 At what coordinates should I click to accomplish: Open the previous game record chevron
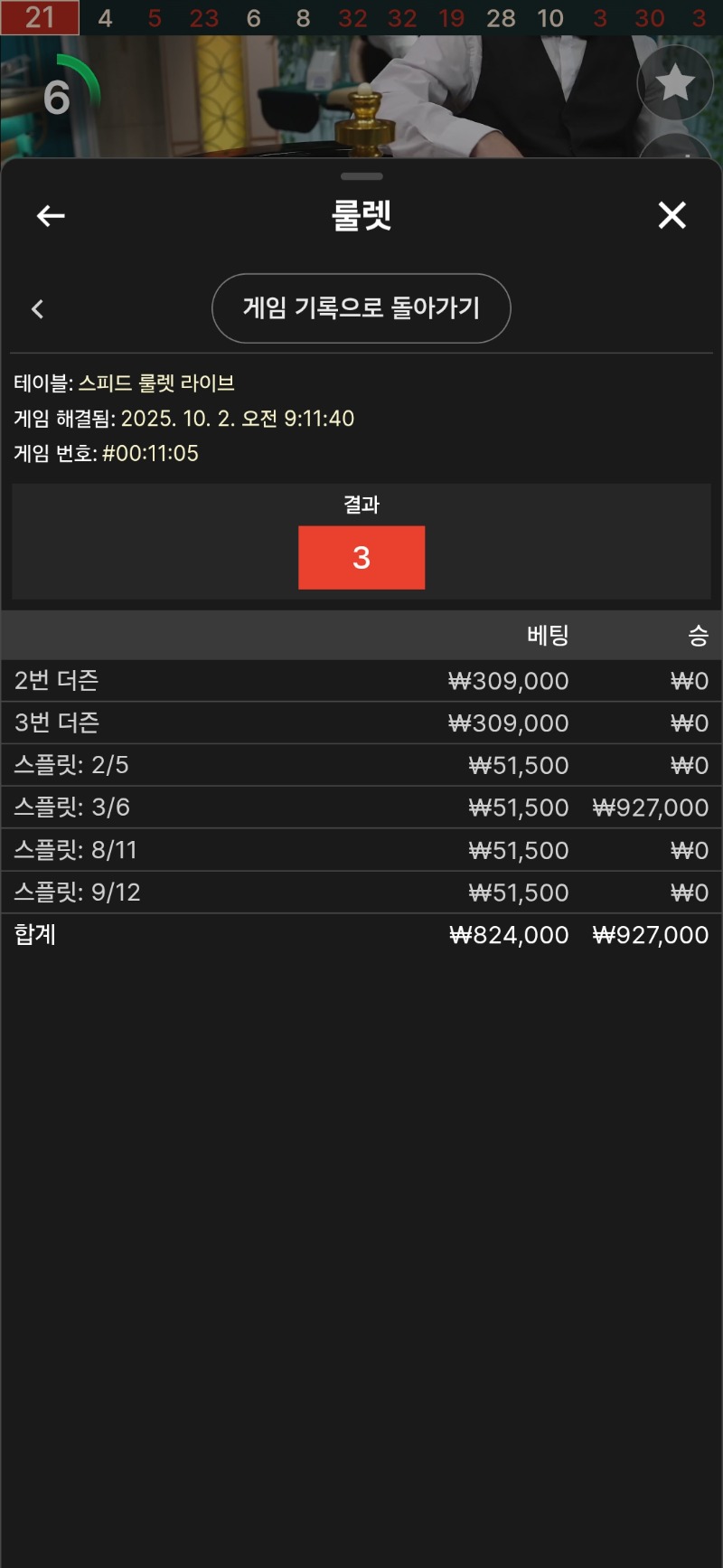tap(37, 309)
